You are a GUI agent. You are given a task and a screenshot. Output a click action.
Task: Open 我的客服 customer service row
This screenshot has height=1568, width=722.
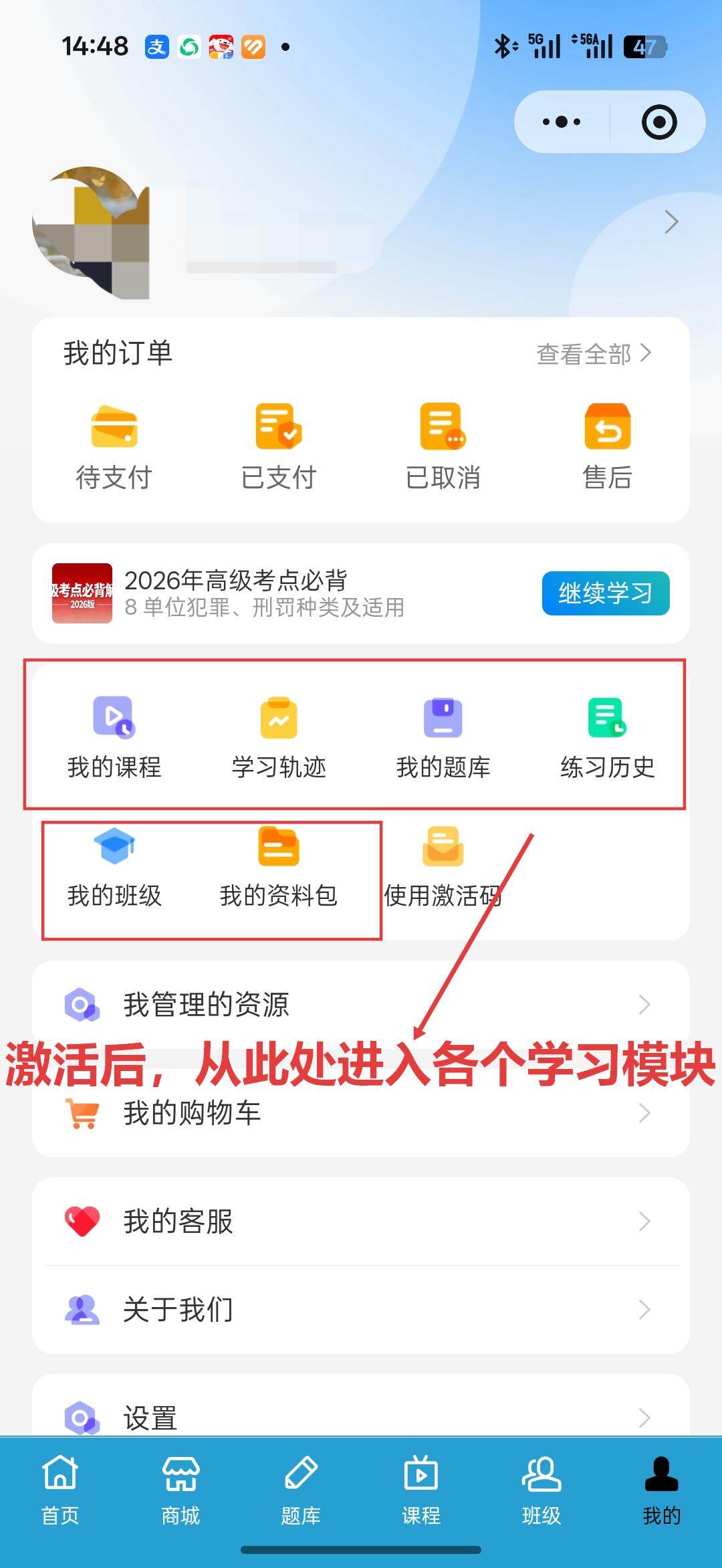(361, 1221)
